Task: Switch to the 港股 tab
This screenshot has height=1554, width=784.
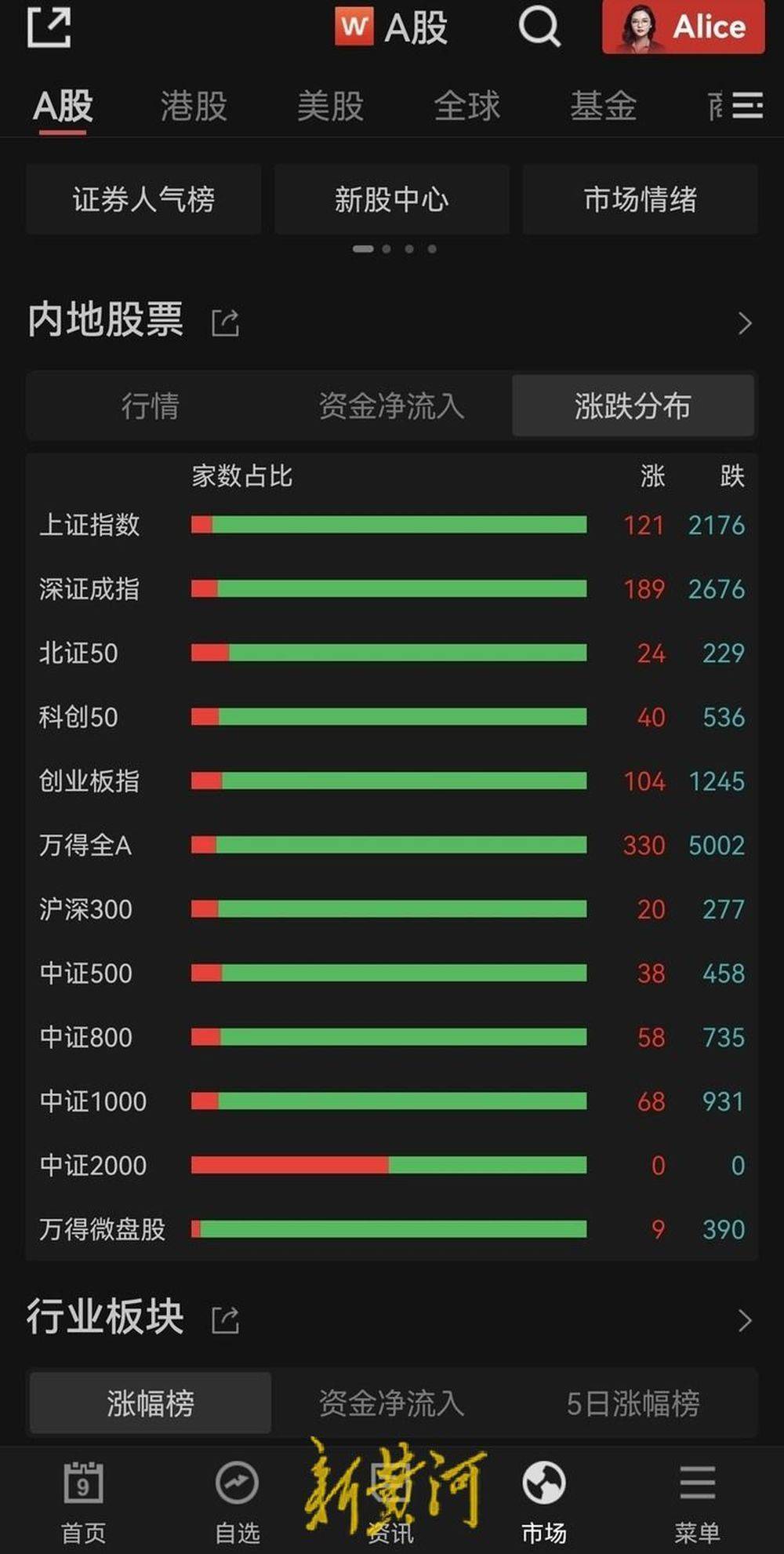Action: [x=194, y=106]
